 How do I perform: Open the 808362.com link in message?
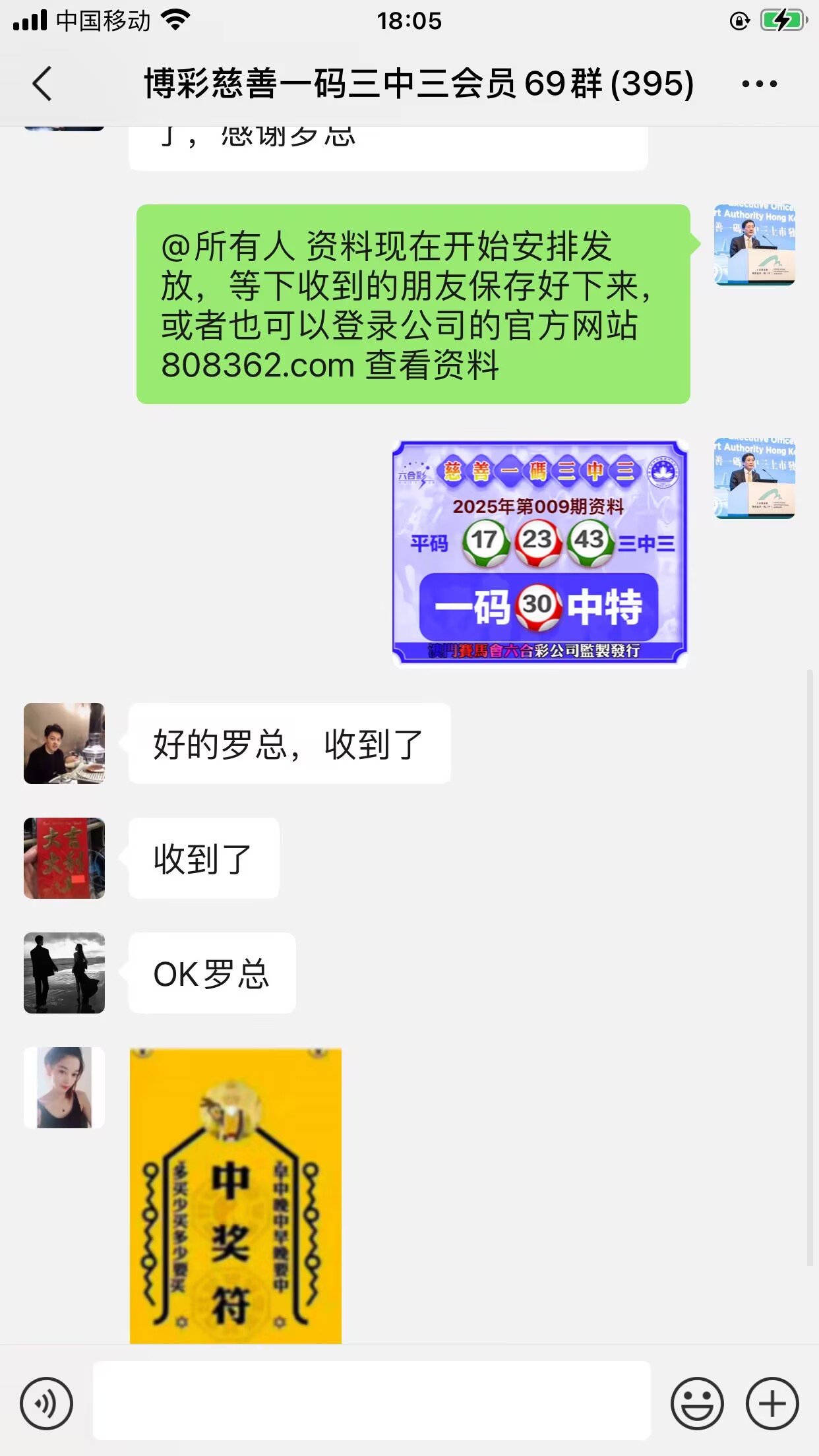click(258, 365)
